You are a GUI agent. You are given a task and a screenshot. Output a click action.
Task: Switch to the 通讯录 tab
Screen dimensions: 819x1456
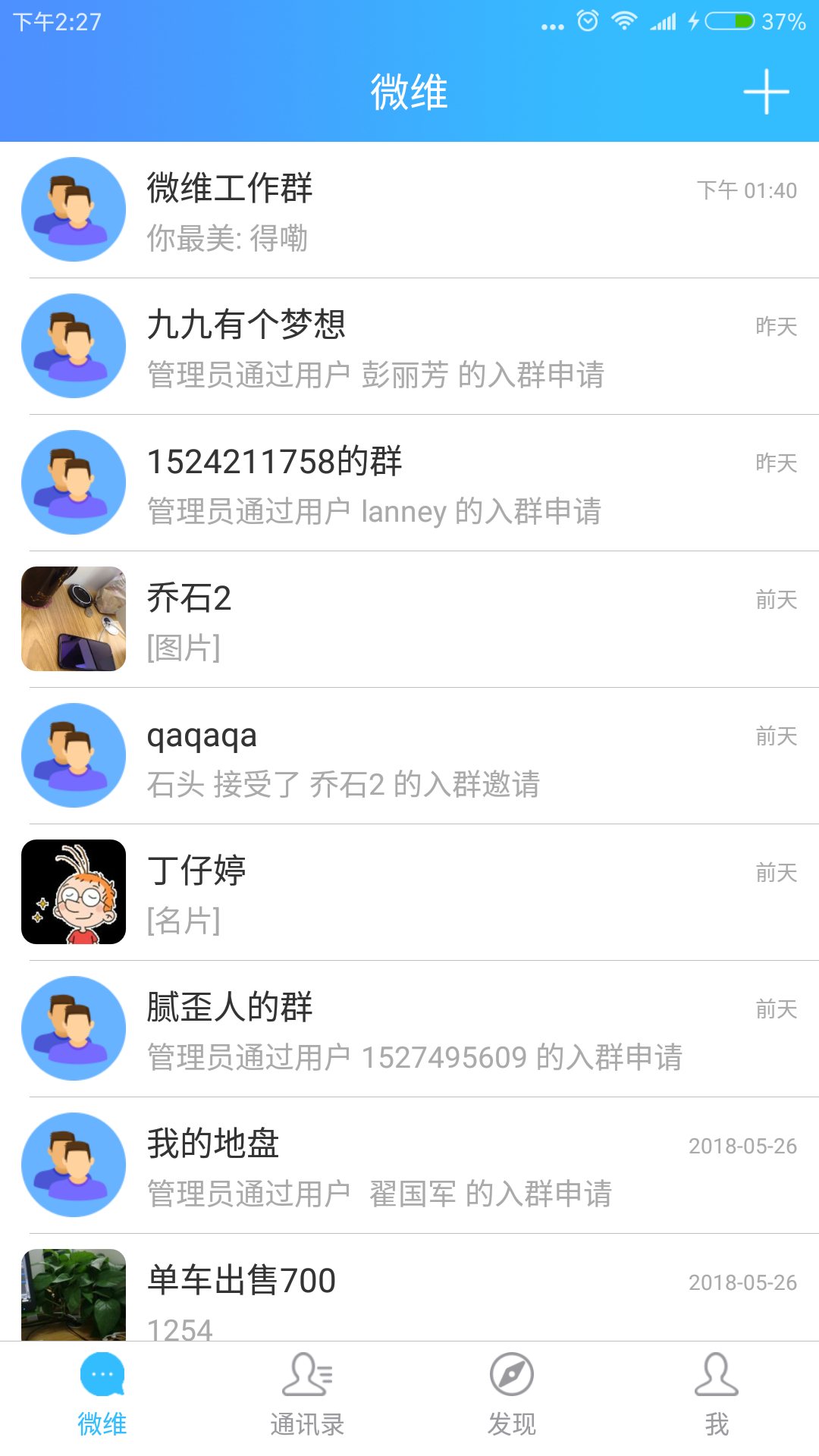pyautogui.click(x=307, y=1395)
